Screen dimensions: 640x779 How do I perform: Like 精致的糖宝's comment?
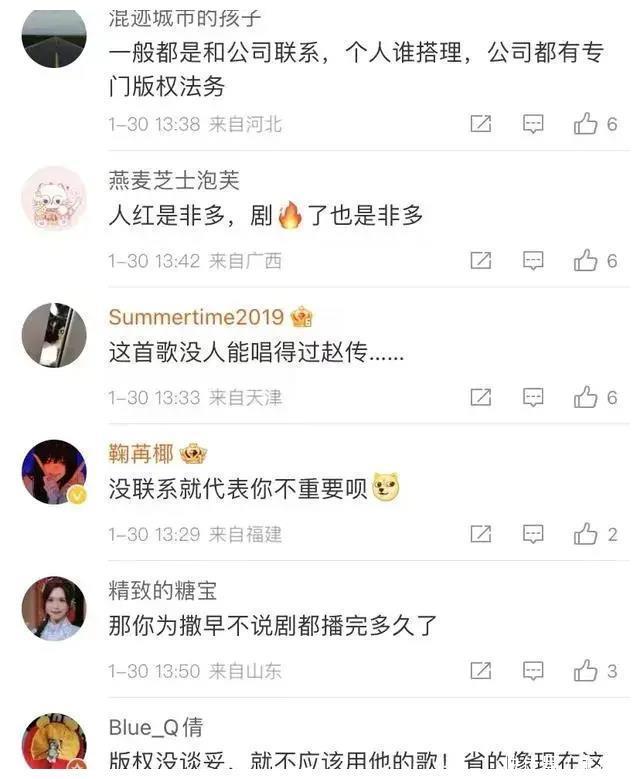pos(586,671)
